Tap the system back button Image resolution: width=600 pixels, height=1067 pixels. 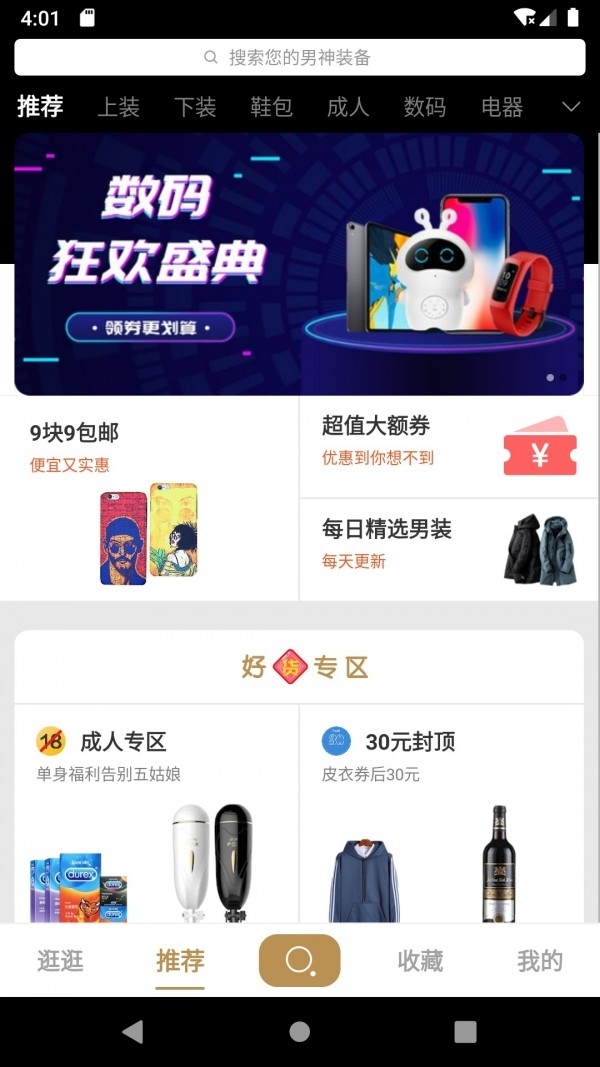click(x=132, y=1032)
